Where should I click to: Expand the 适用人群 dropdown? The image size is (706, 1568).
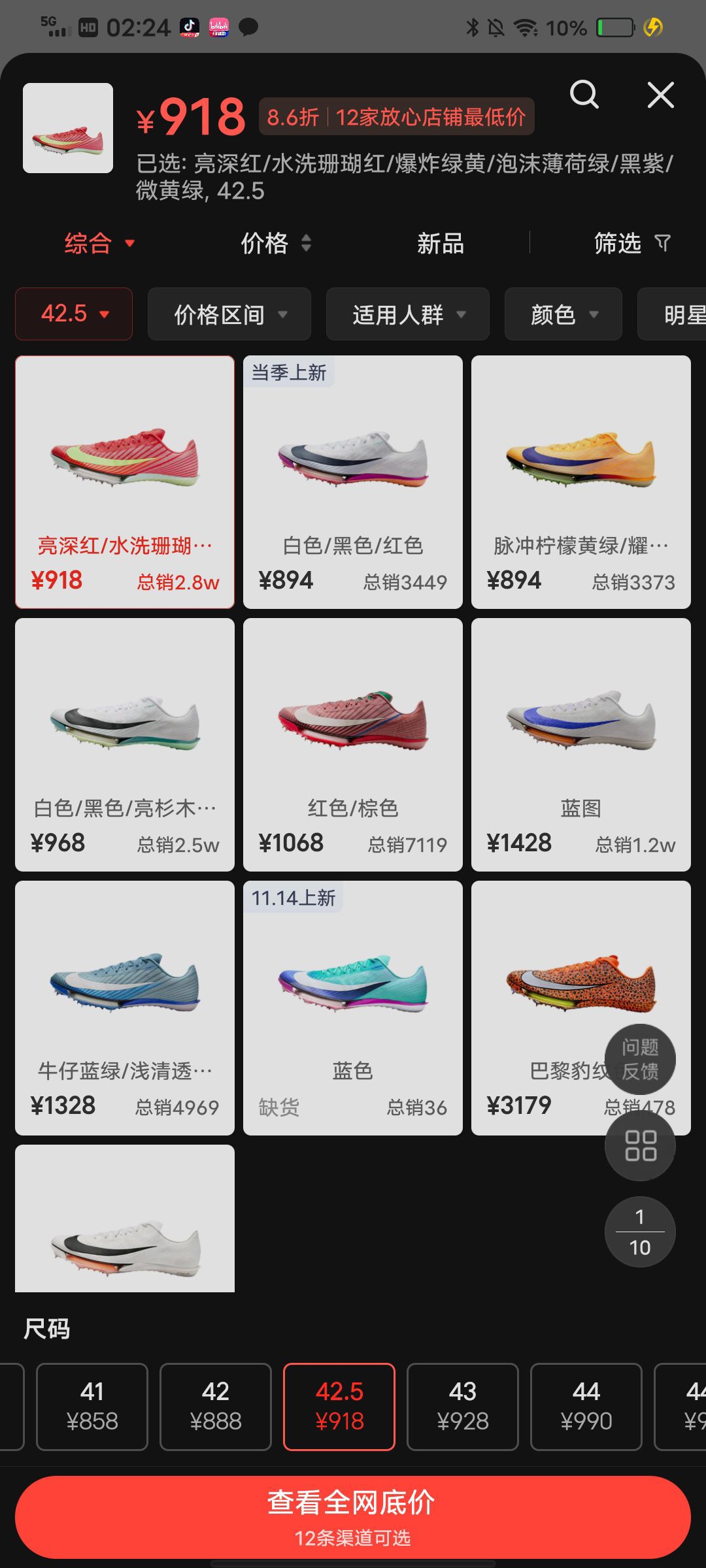407,314
